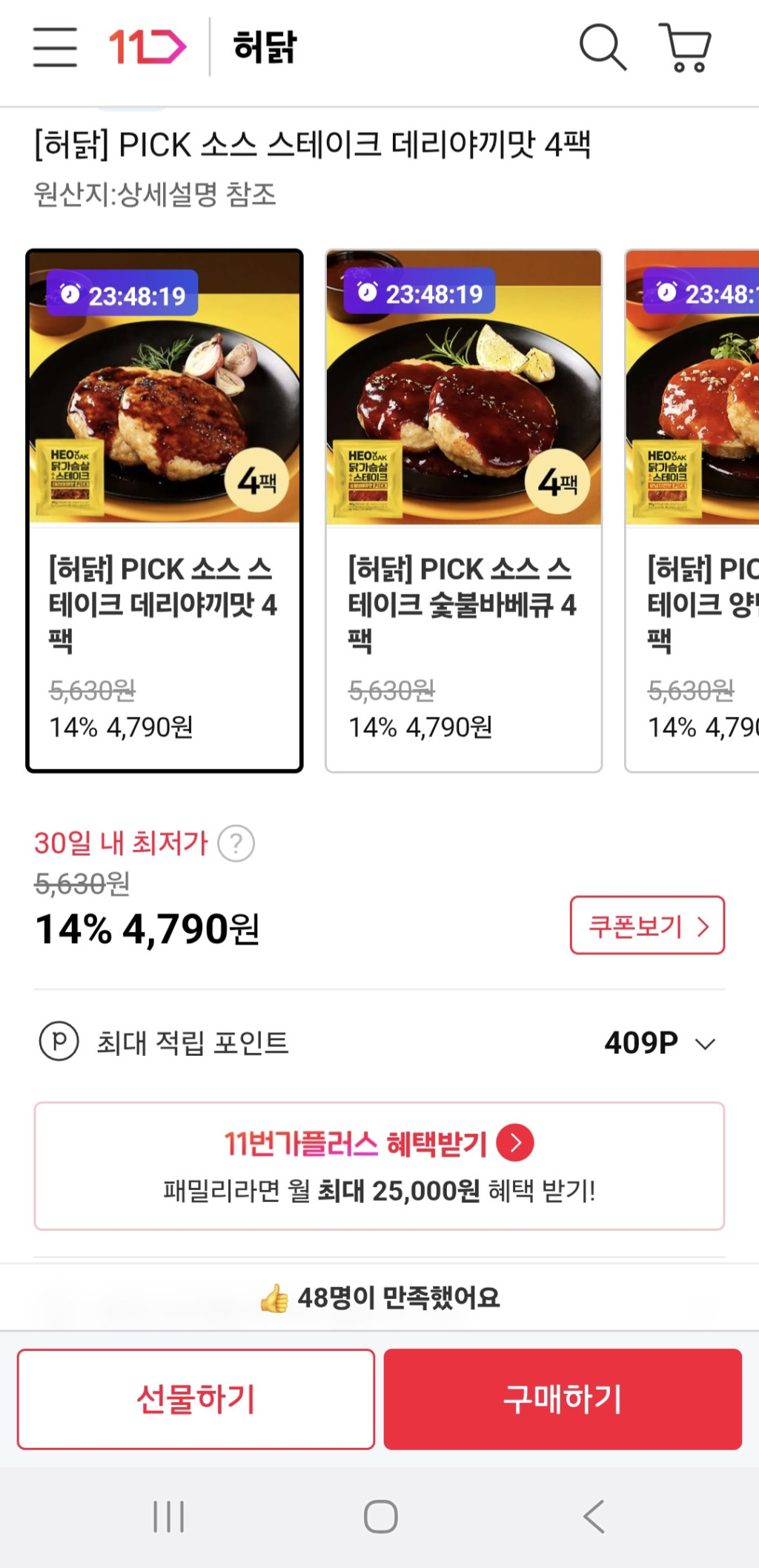The width and height of the screenshot is (759, 1568).
Task: Open recent apps from the navigation bar
Action: [168, 1516]
